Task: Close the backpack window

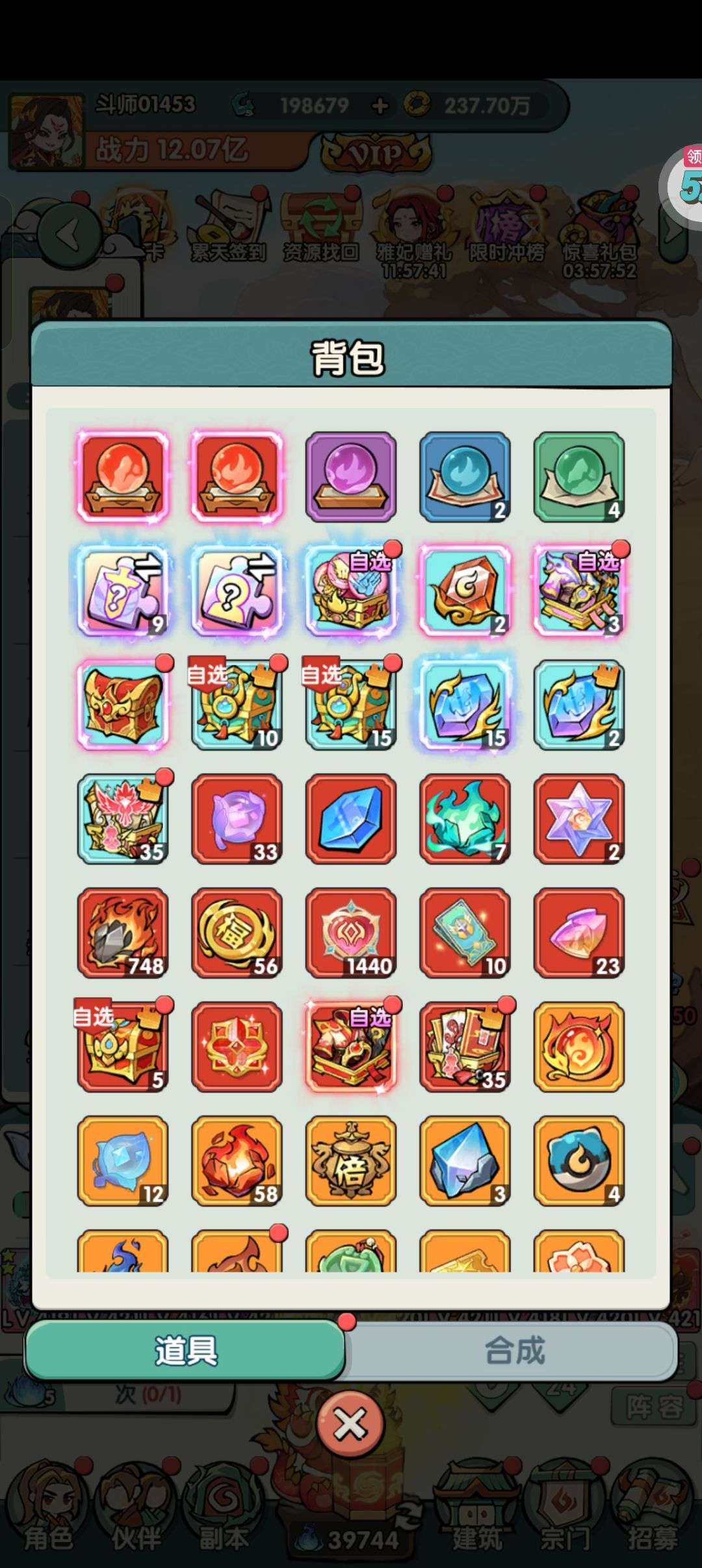Action: (x=350, y=1425)
